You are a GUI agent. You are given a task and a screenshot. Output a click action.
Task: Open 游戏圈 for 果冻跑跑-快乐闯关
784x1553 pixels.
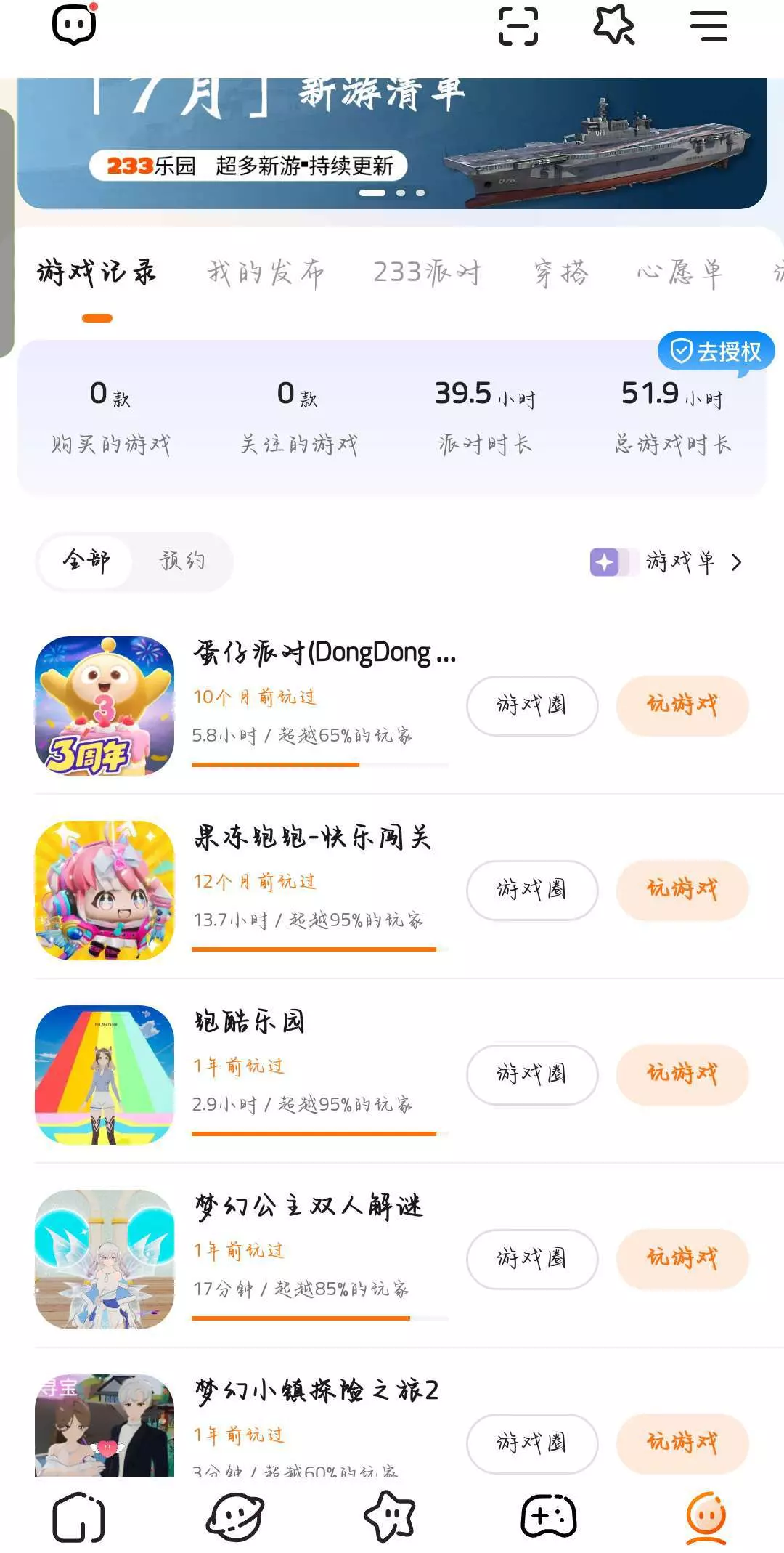pos(531,890)
